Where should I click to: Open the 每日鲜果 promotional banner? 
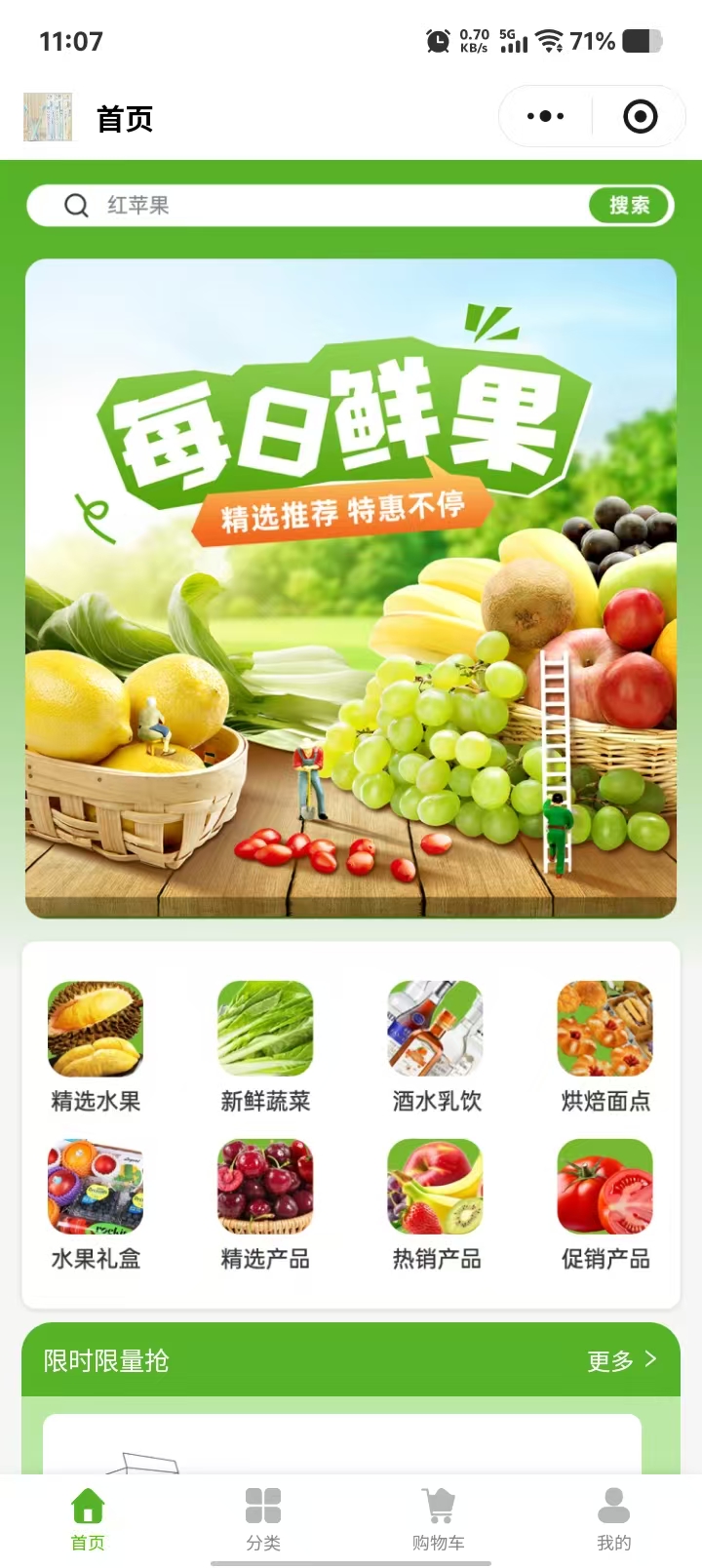pyautogui.click(x=351, y=588)
